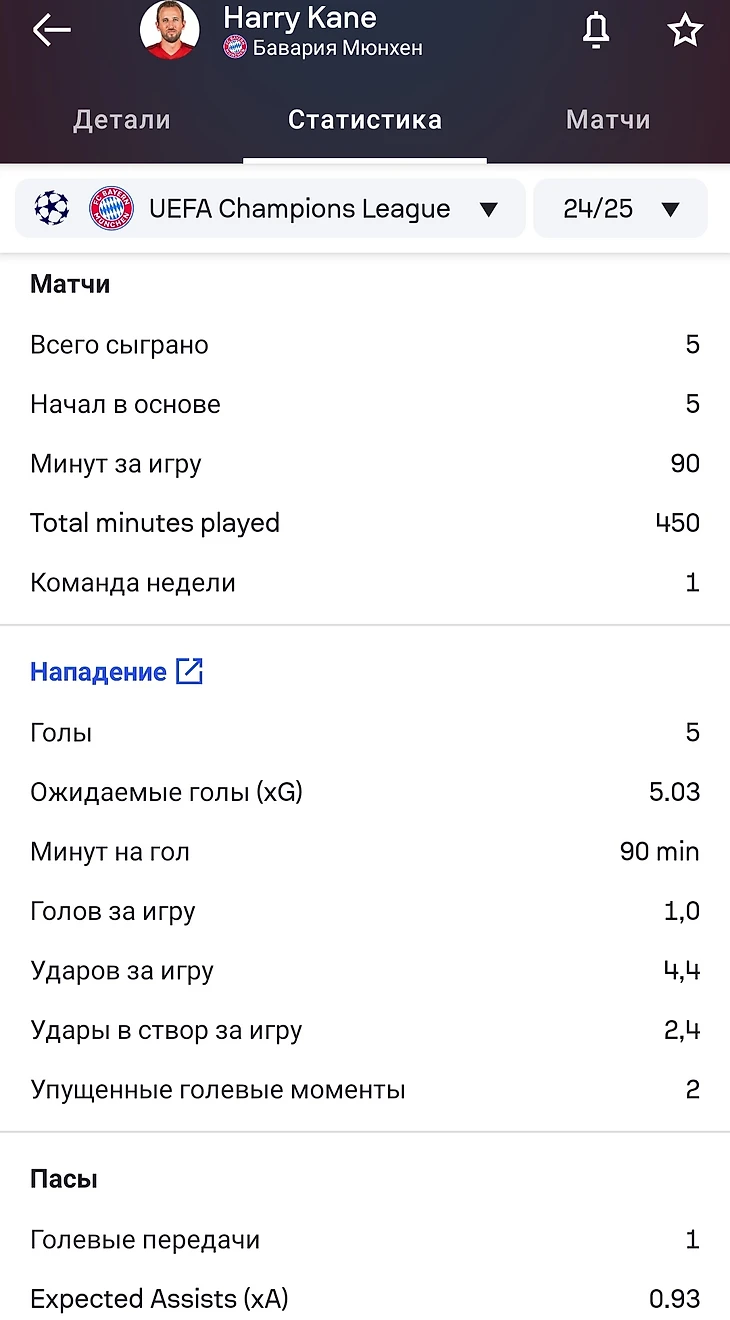Add Harry Kane to favorites with the star
Viewport: 730px width, 1320px height.
(x=685, y=31)
